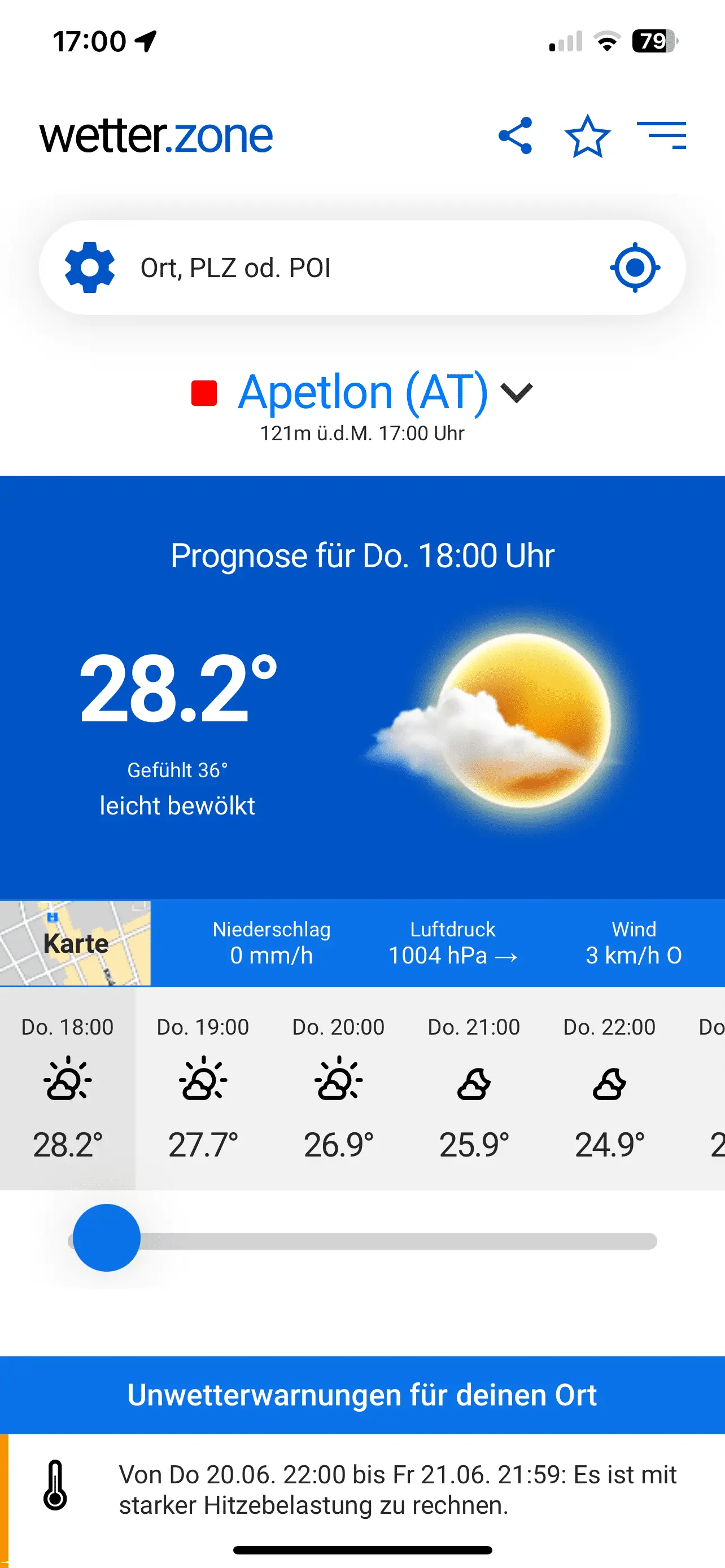The width and height of the screenshot is (725, 1568).
Task: Use current location target icon
Action: click(634, 268)
